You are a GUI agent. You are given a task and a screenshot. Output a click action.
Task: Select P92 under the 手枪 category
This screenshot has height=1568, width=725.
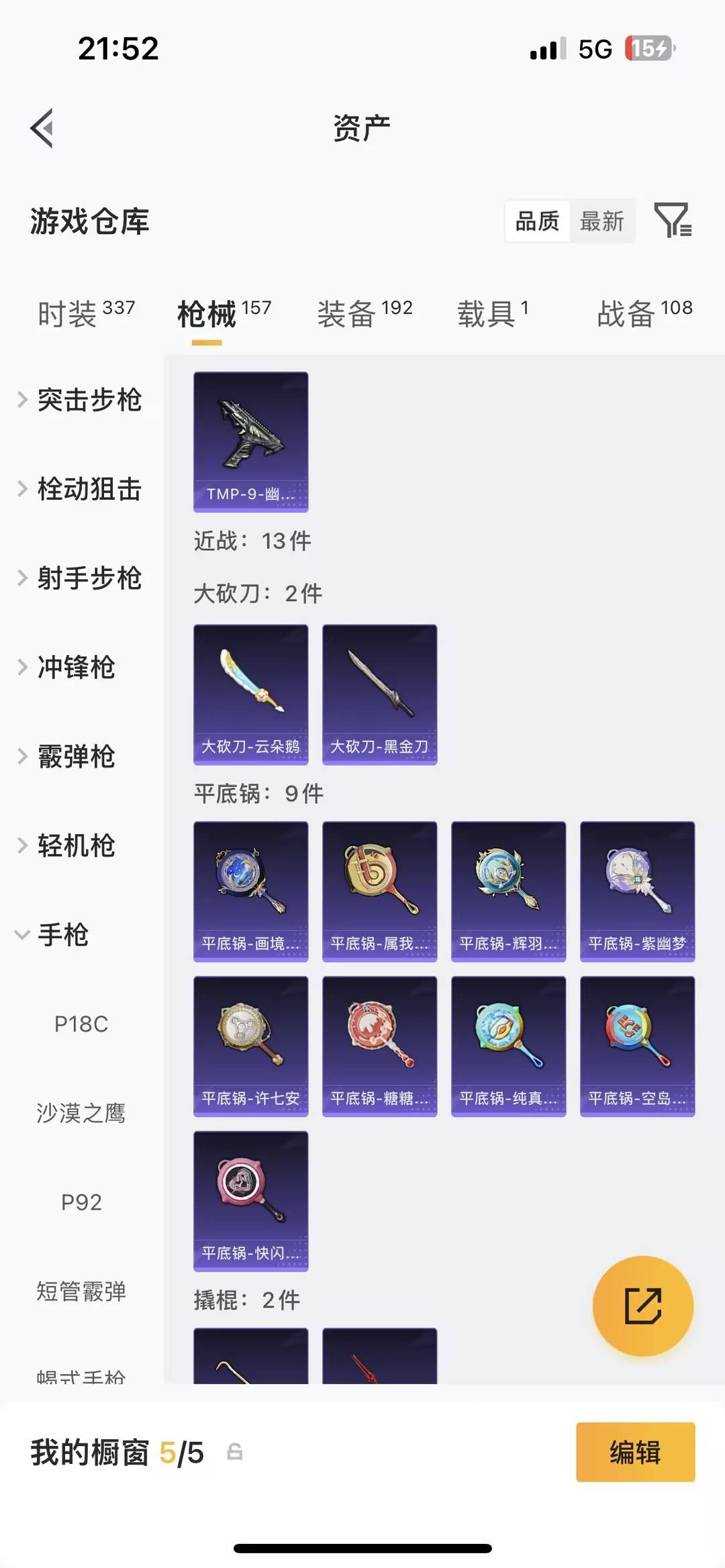tap(79, 1202)
